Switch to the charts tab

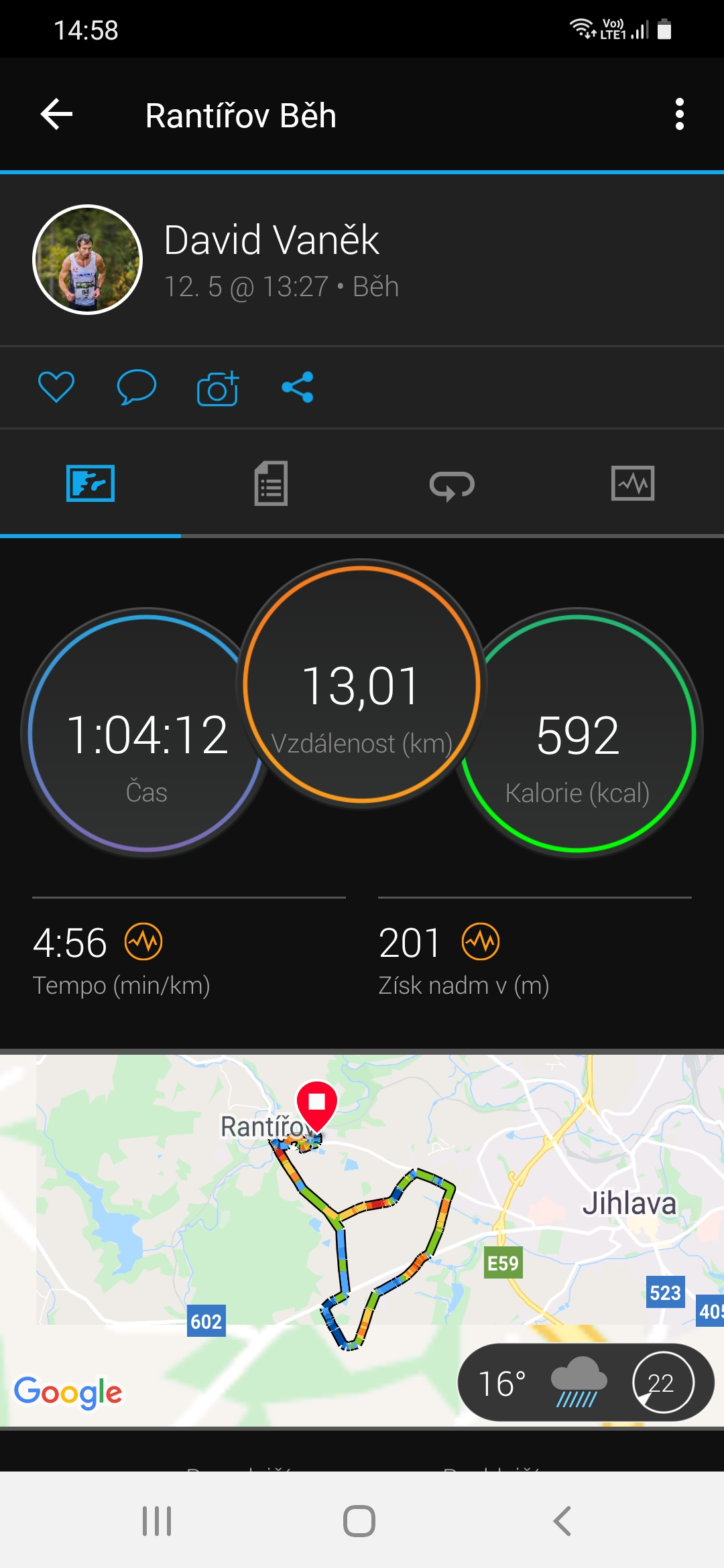point(633,483)
